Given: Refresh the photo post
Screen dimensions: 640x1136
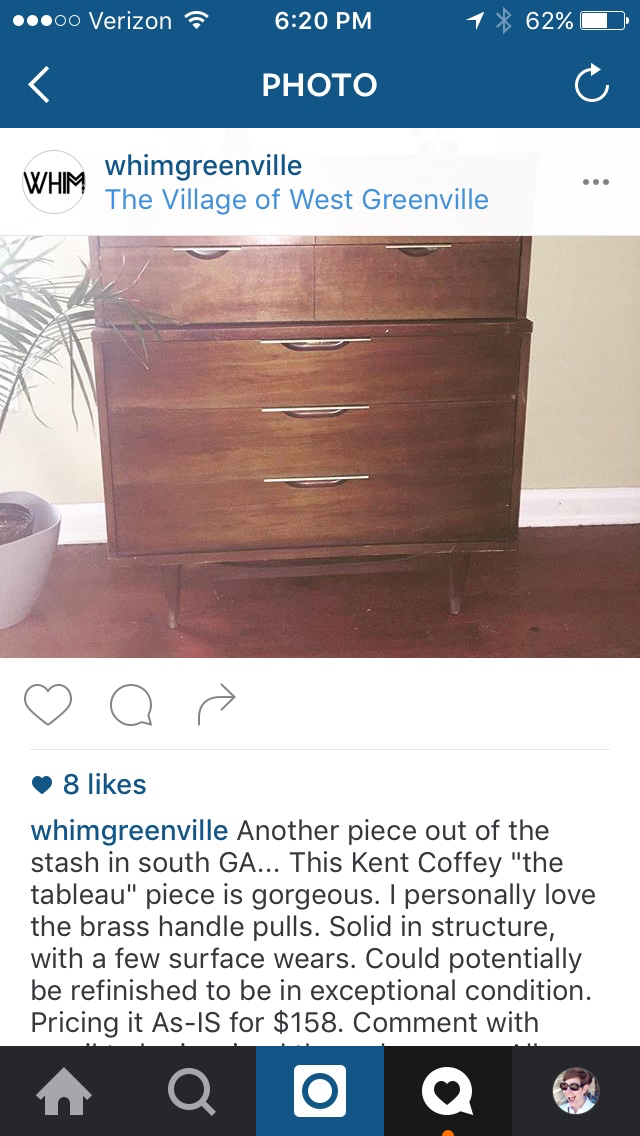Looking at the screenshot, I should (592, 85).
